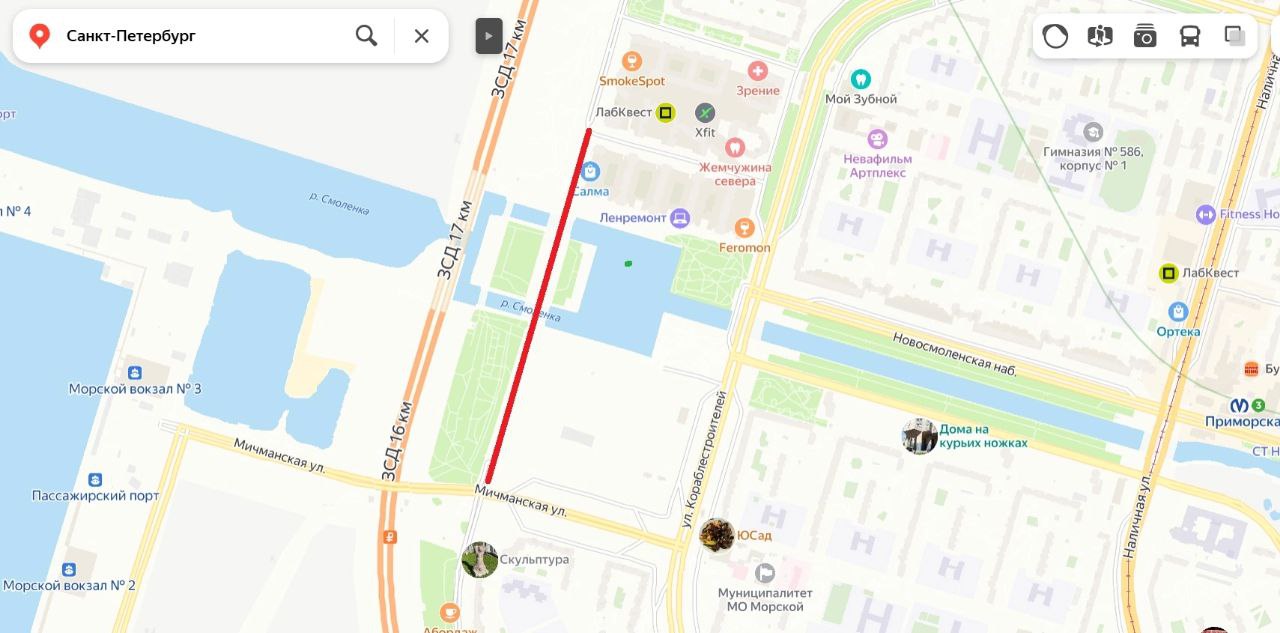Open the SmokeSpot place marker
The image size is (1280, 633).
tap(631, 61)
